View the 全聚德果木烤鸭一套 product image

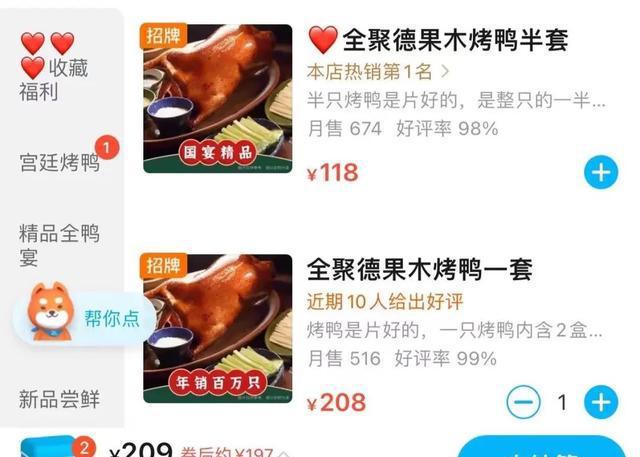pos(217,328)
